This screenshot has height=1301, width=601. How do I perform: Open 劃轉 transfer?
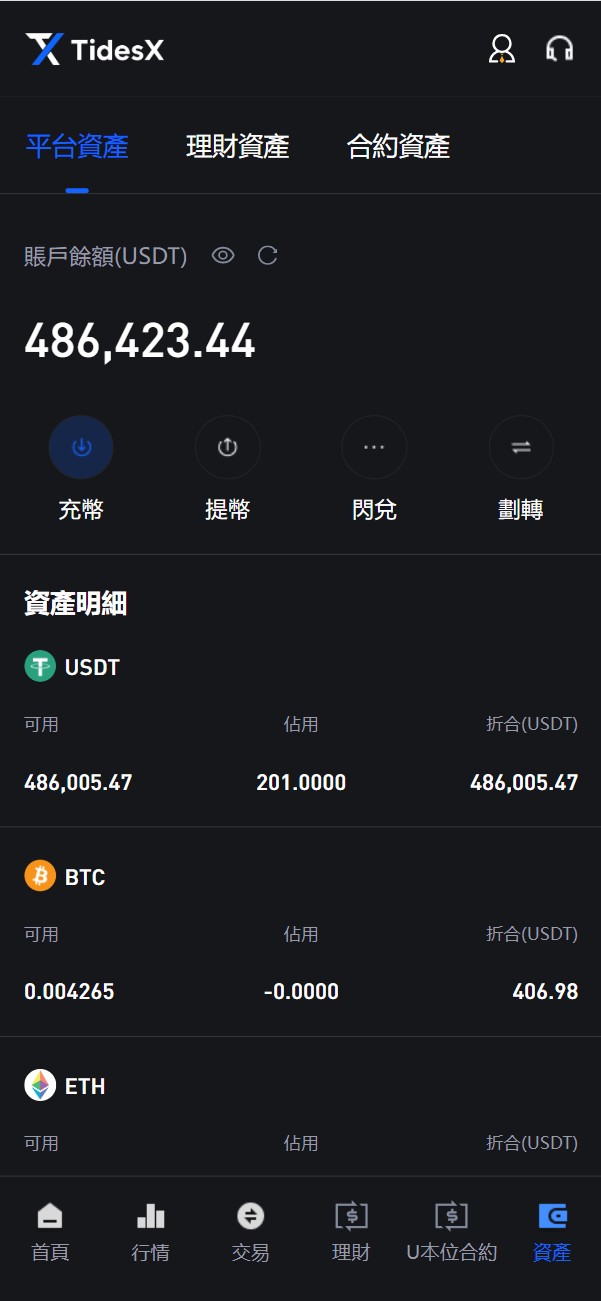(x=521, y=468)
